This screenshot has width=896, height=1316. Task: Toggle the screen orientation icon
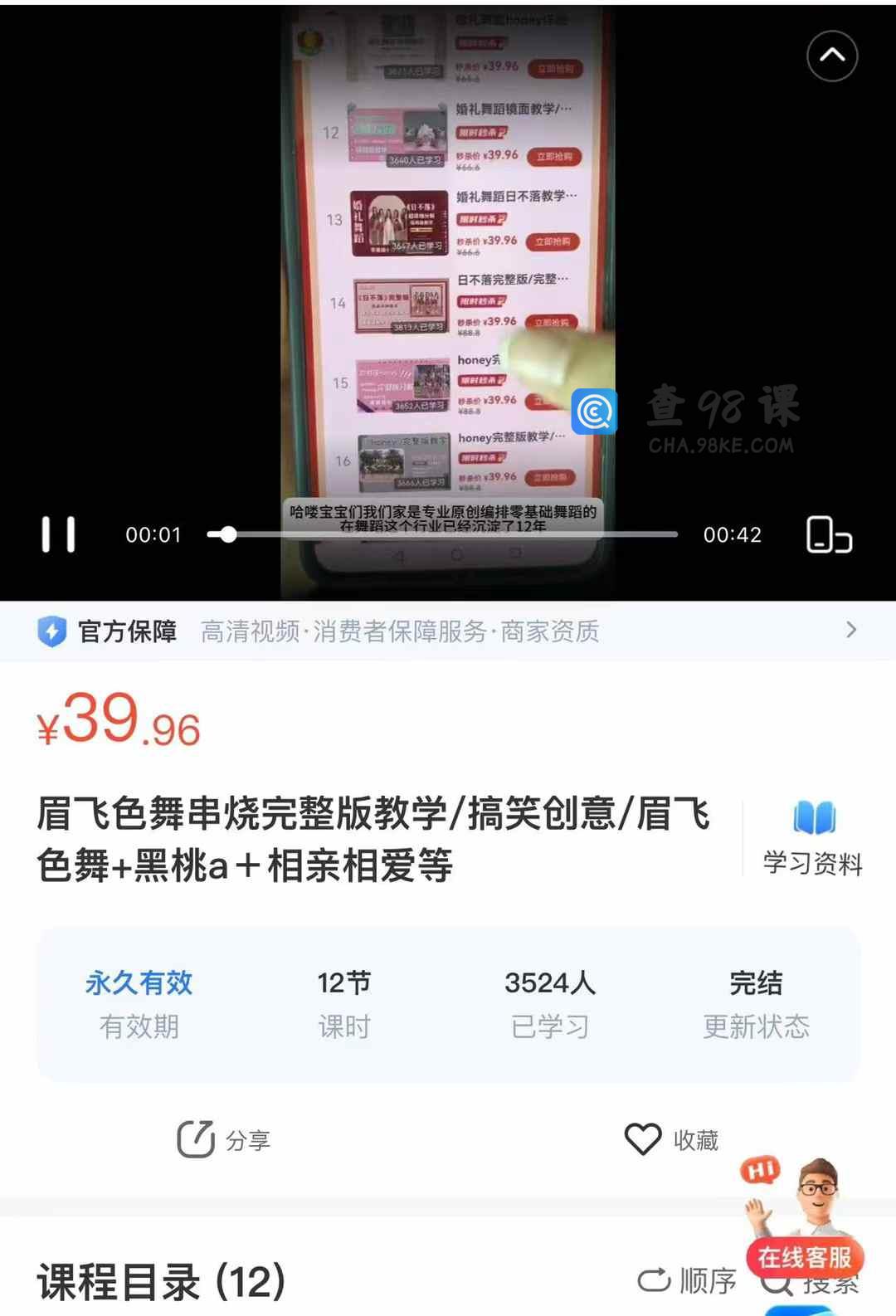tap(828, 534)
